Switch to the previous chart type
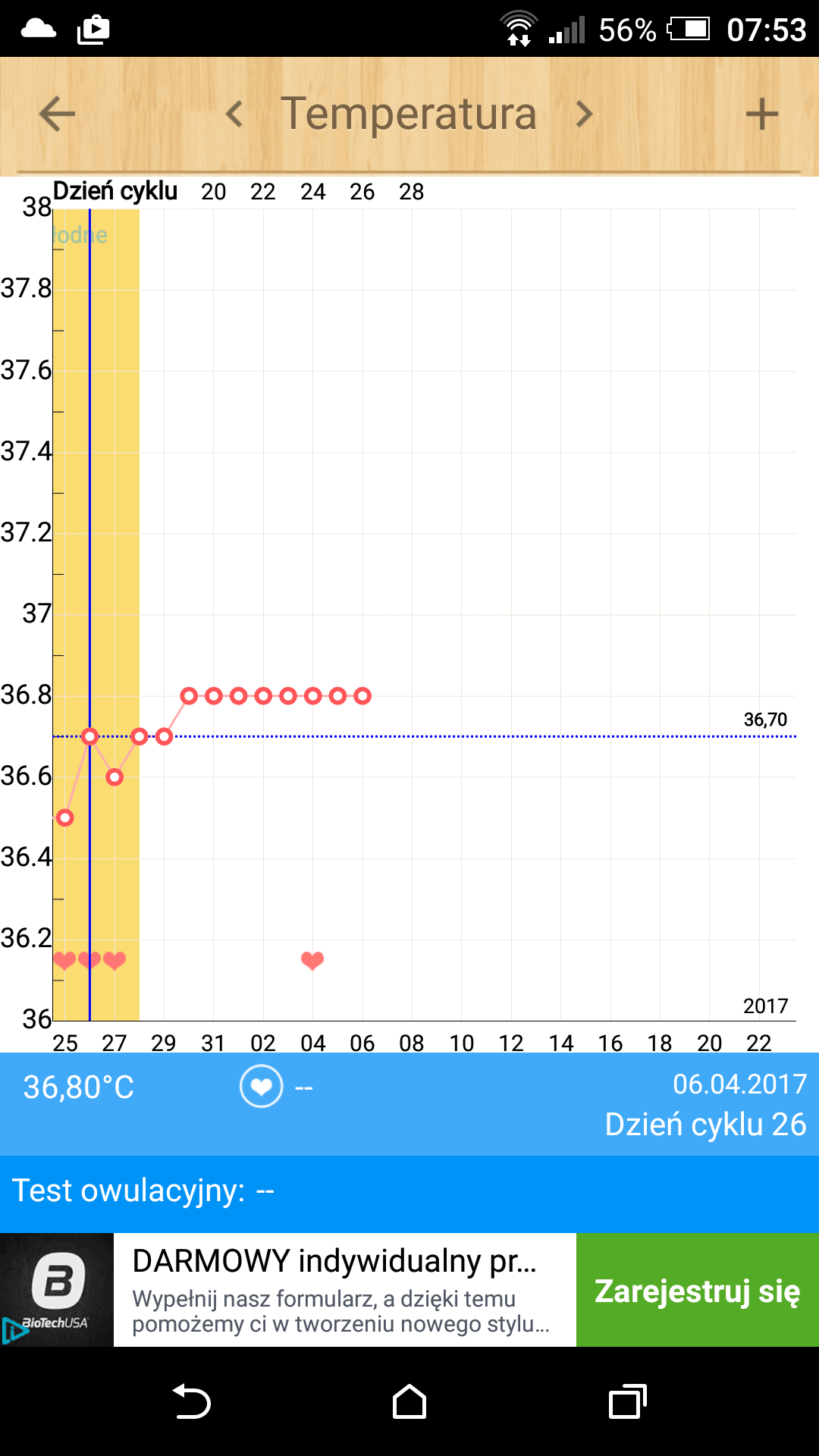The height and width of the screenshot is (1456, 819). click(234, 115)
